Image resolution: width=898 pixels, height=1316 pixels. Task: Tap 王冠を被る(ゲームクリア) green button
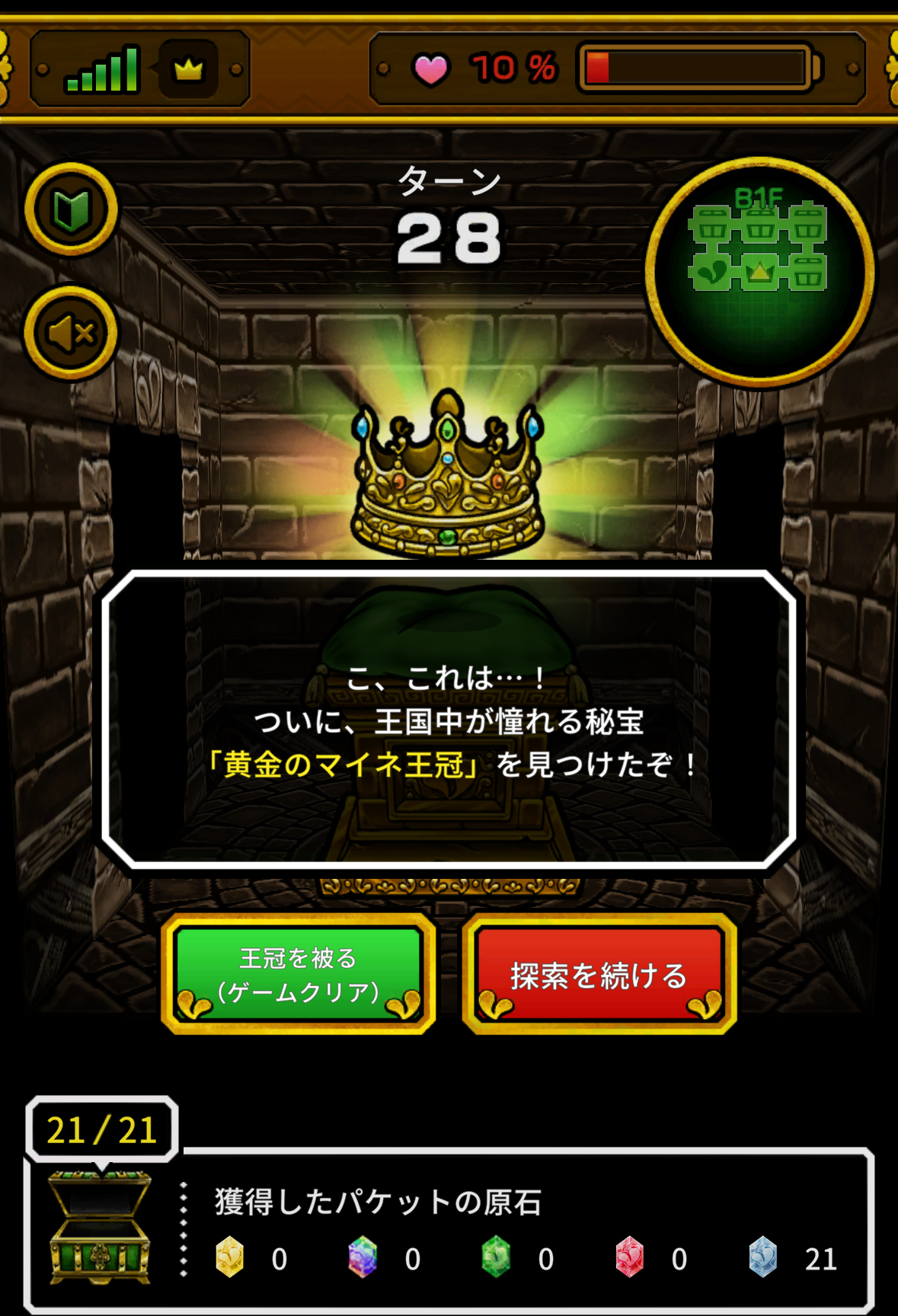pos(298,974)
